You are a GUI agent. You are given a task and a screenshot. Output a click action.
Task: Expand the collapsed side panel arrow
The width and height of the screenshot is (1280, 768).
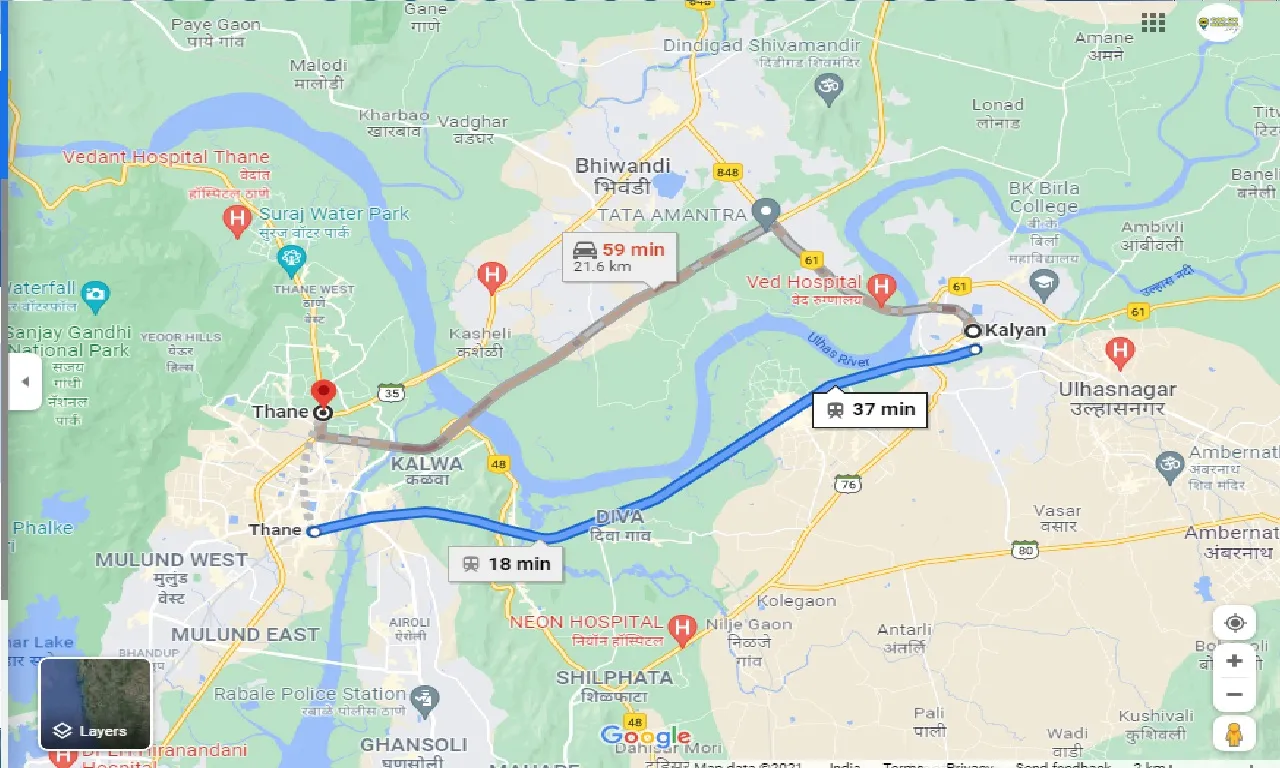tap(25, 381)
